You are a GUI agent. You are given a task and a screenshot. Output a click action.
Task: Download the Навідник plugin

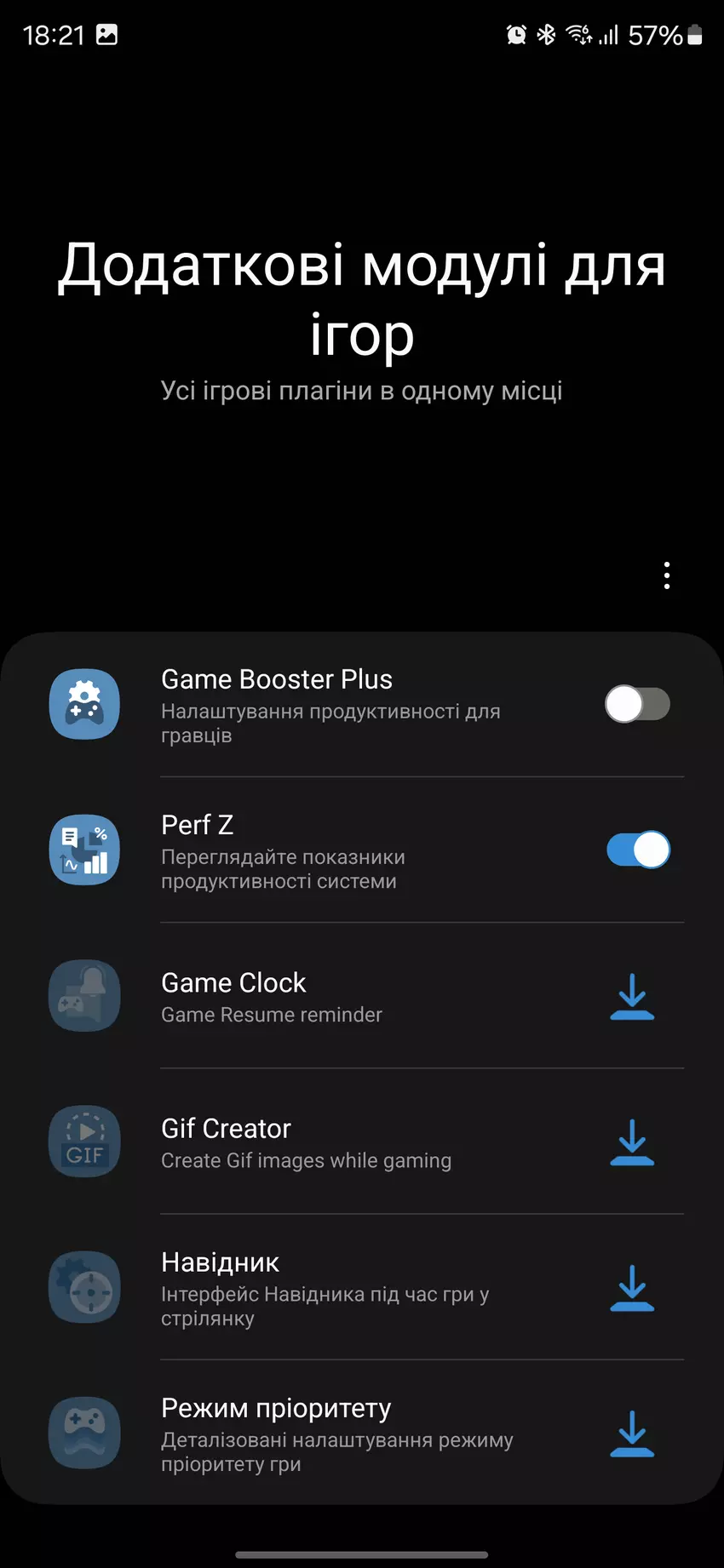pyautogui.click(x=632, y=1287)
